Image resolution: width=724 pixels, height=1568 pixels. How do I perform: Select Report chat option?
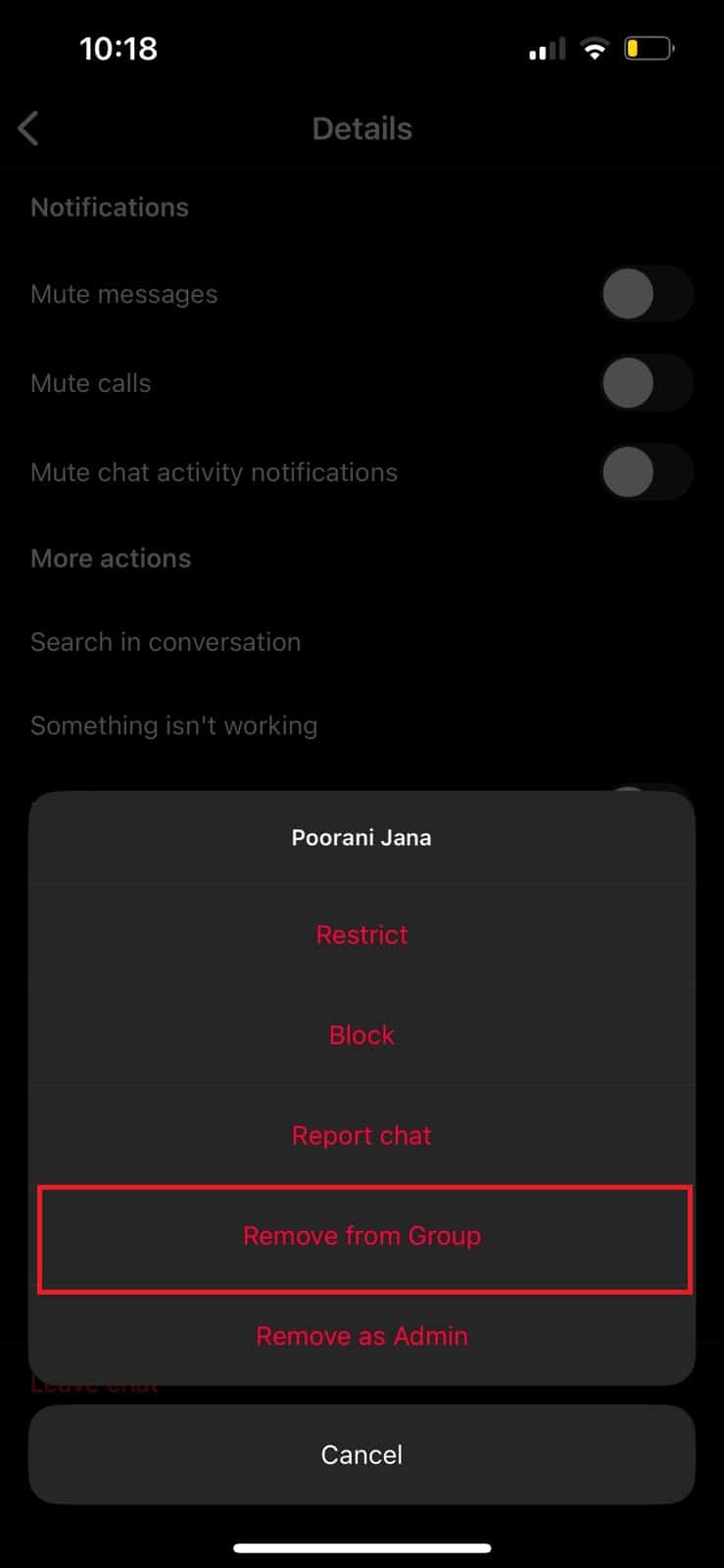pos(362,1135)
